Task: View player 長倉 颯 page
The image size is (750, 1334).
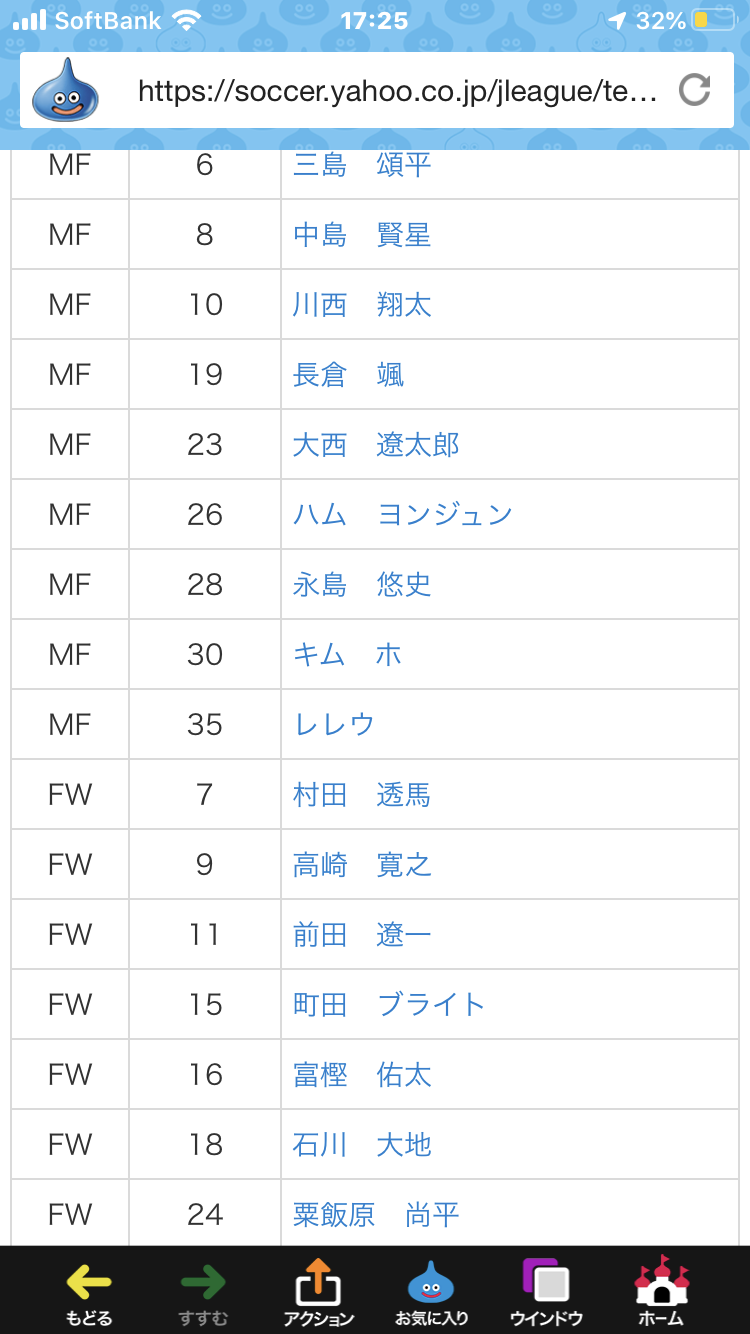Action: pyautogui.click(x=348, y=375)
